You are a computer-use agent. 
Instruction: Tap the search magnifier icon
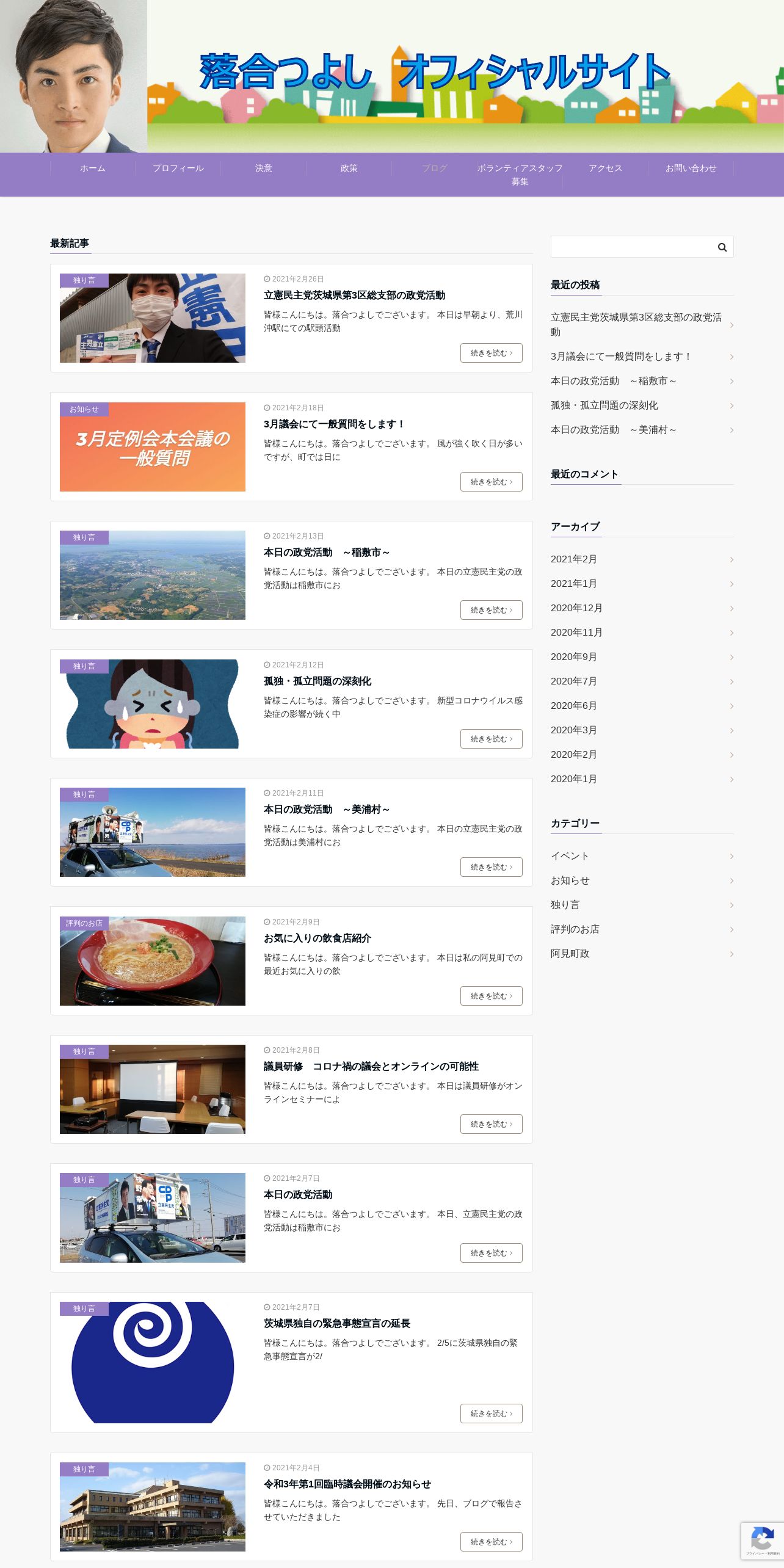(x=722, y=247)
